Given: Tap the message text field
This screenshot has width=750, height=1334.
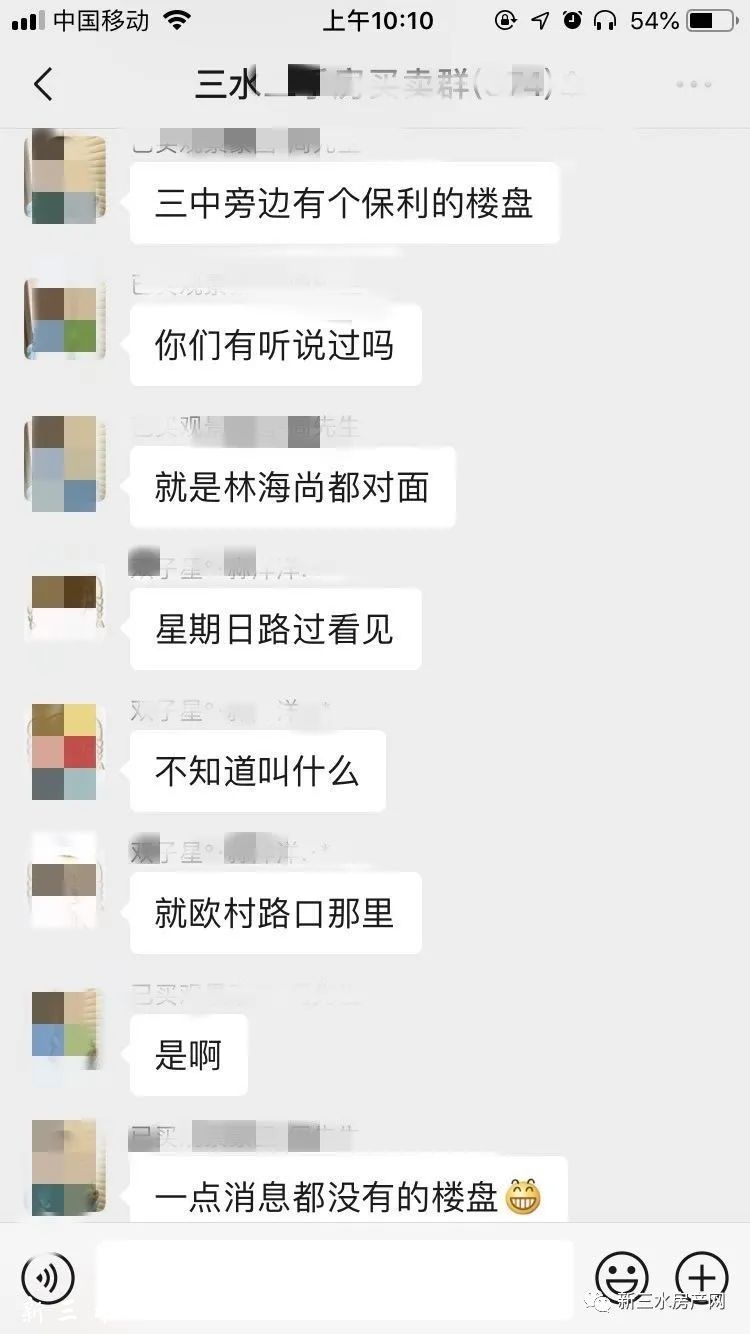Looking at the screenshot, I should [x=335, y=1277].
